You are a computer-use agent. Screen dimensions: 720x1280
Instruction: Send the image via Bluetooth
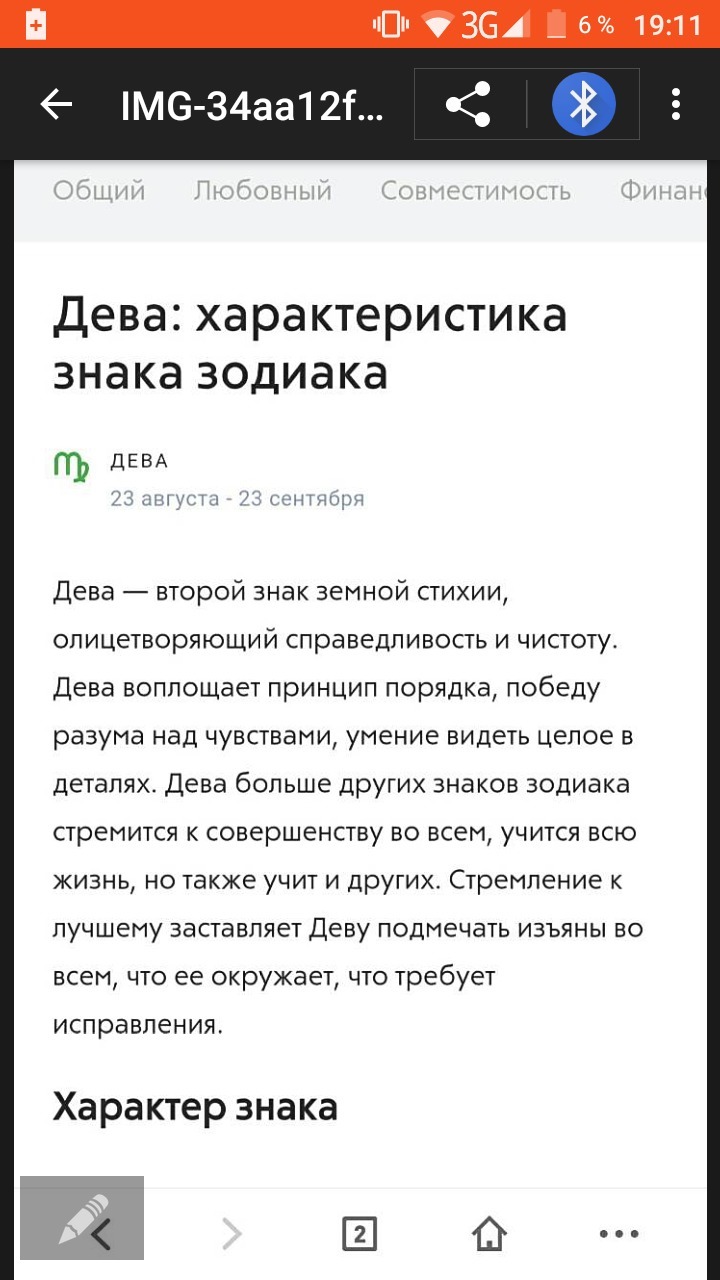tap(583, 104)
